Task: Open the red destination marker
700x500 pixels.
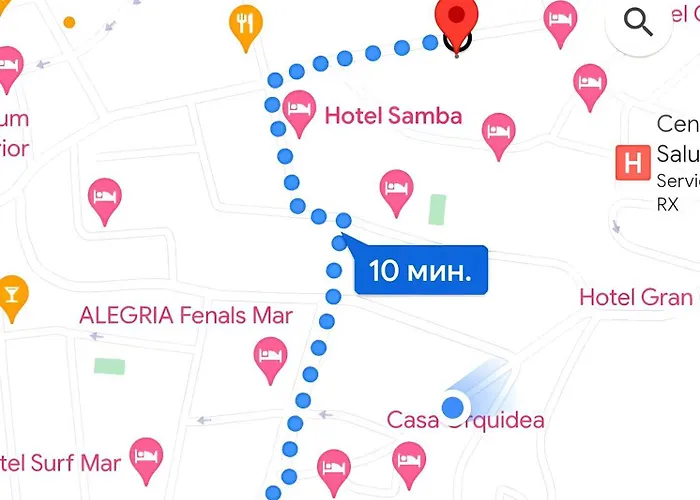Action: 459,22
